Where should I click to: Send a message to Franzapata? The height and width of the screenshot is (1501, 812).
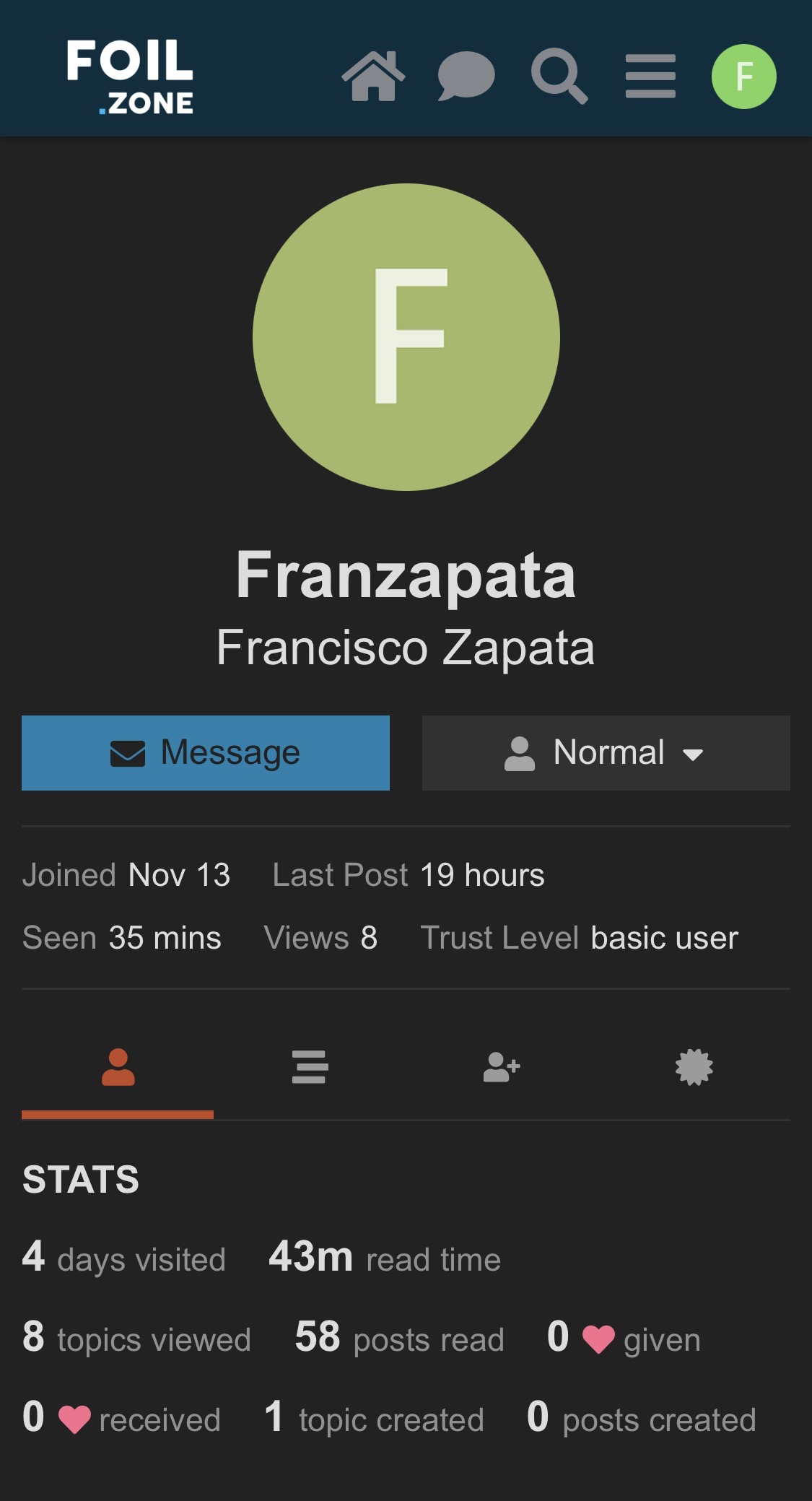(x=206, y=753)
